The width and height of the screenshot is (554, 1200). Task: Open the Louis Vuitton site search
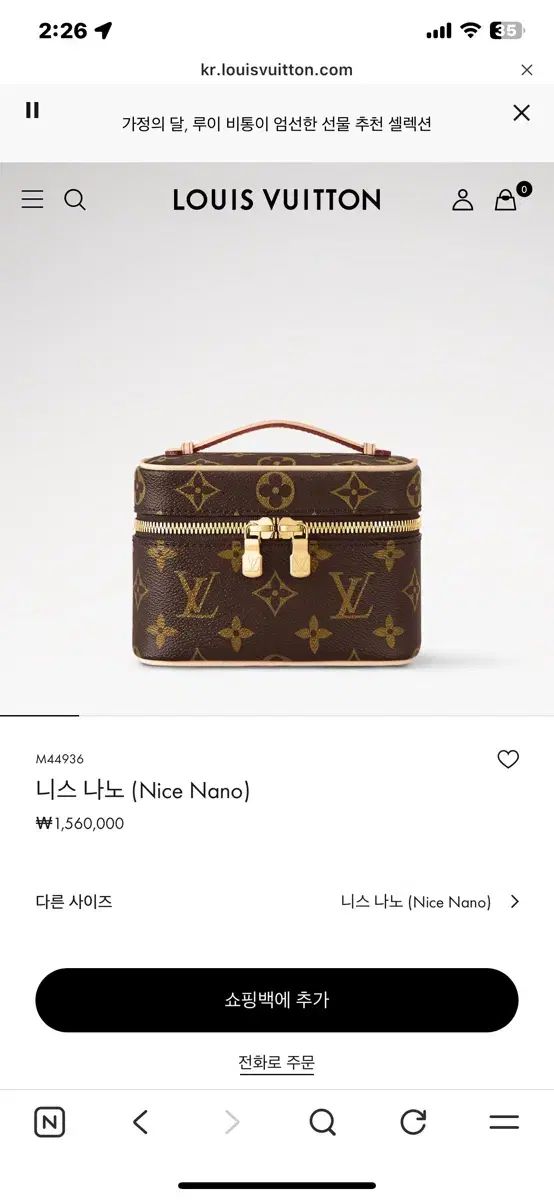(75, 199)
